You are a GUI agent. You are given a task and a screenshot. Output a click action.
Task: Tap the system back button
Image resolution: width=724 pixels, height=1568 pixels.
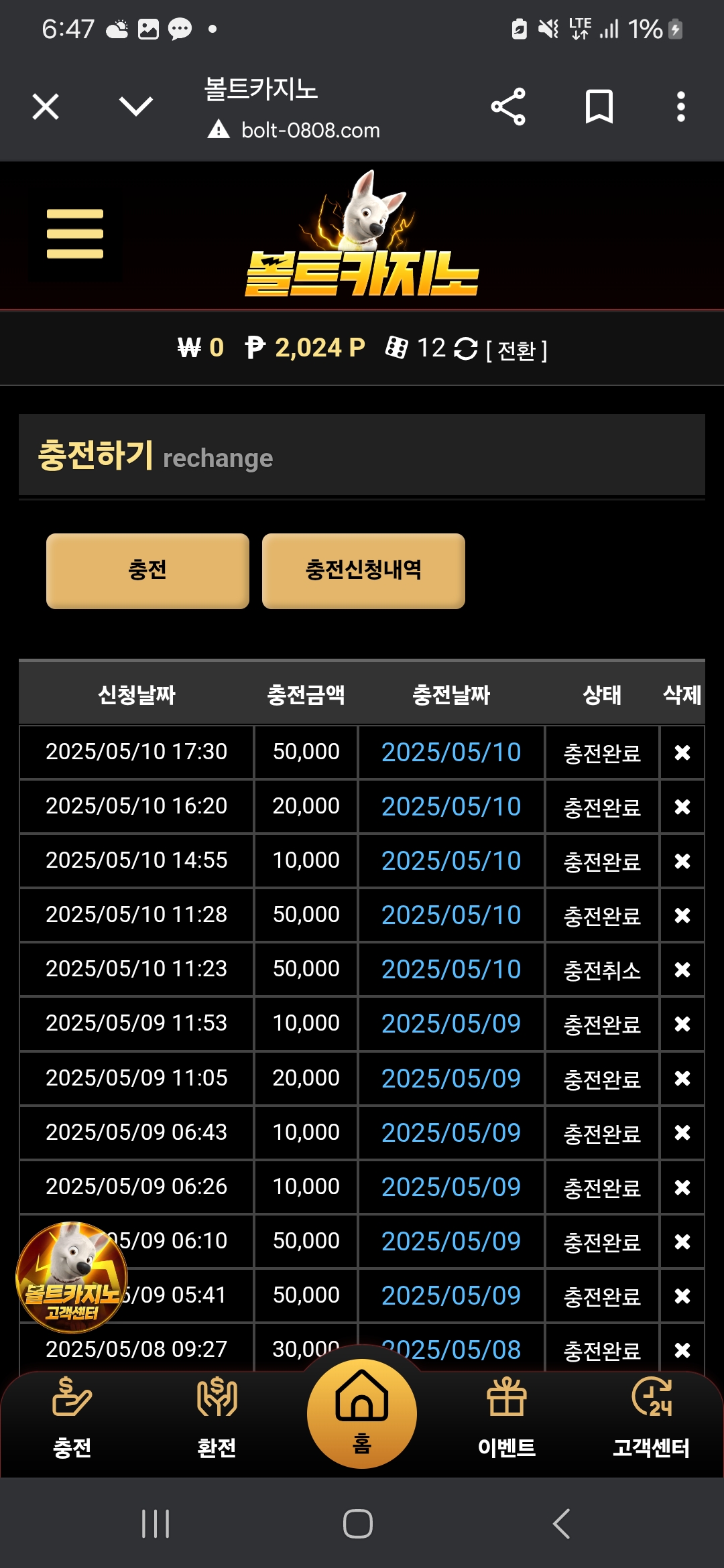coord(562,1524)
